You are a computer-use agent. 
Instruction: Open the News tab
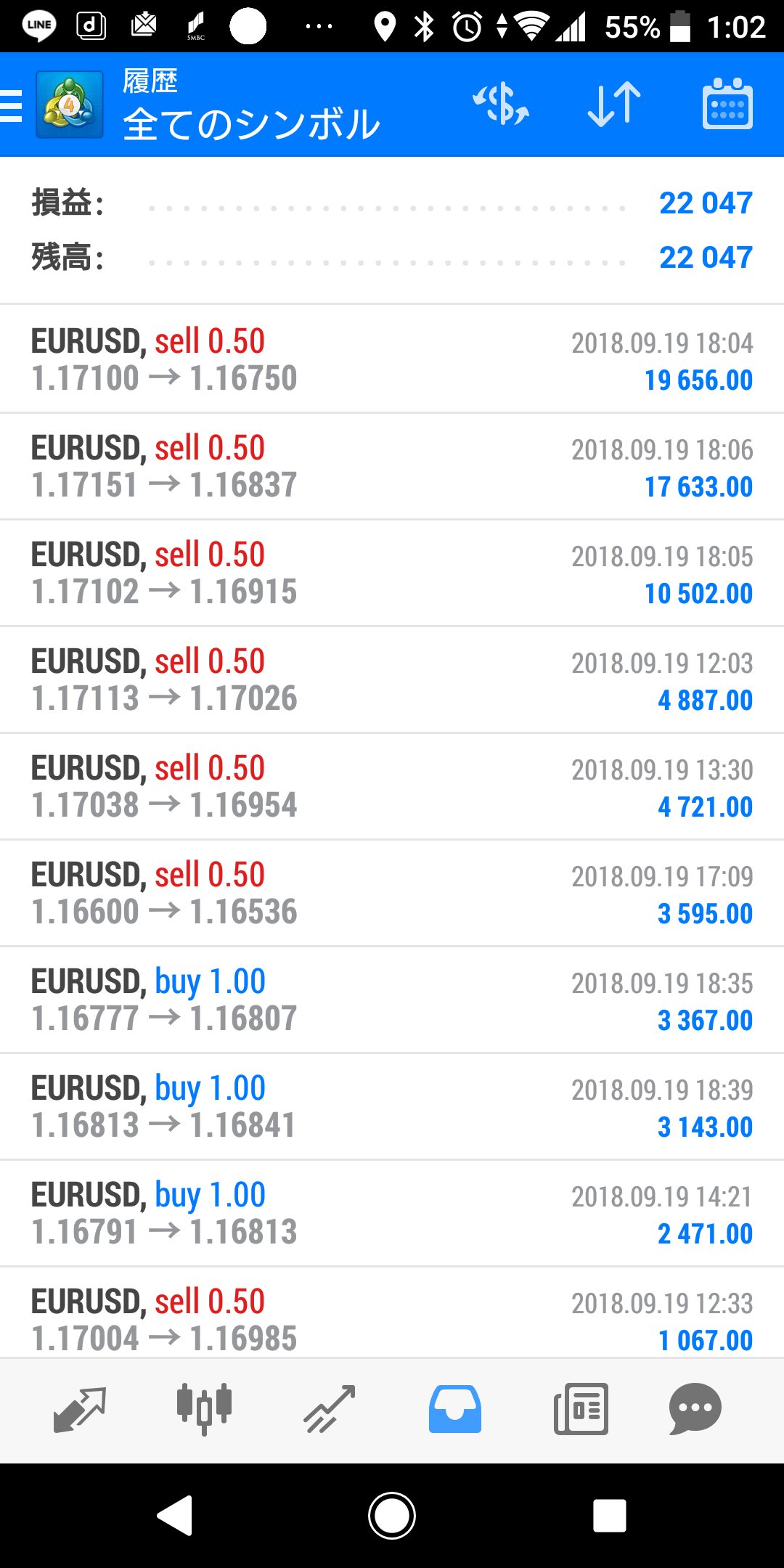[581, 1409]
